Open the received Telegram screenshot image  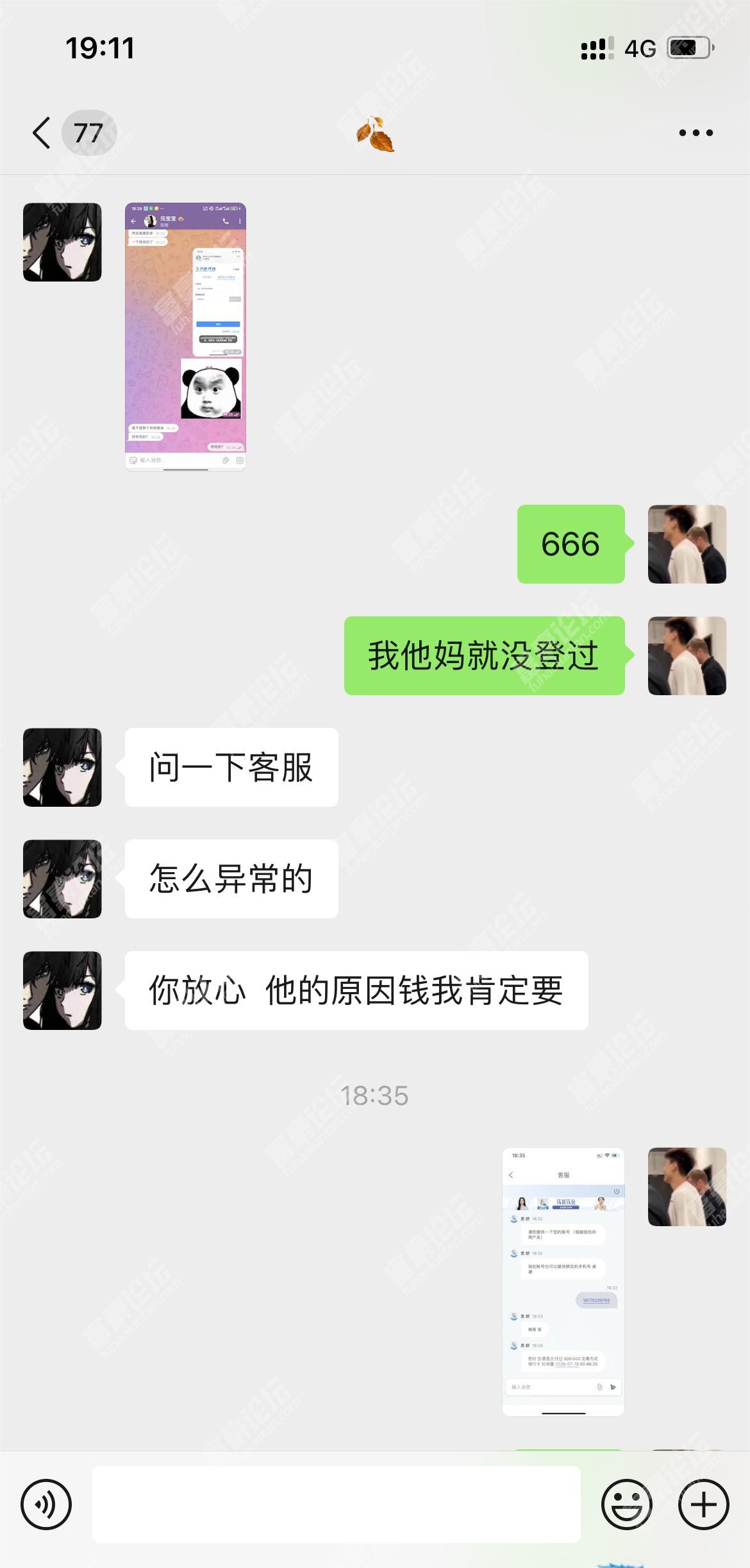click(185, 337)
